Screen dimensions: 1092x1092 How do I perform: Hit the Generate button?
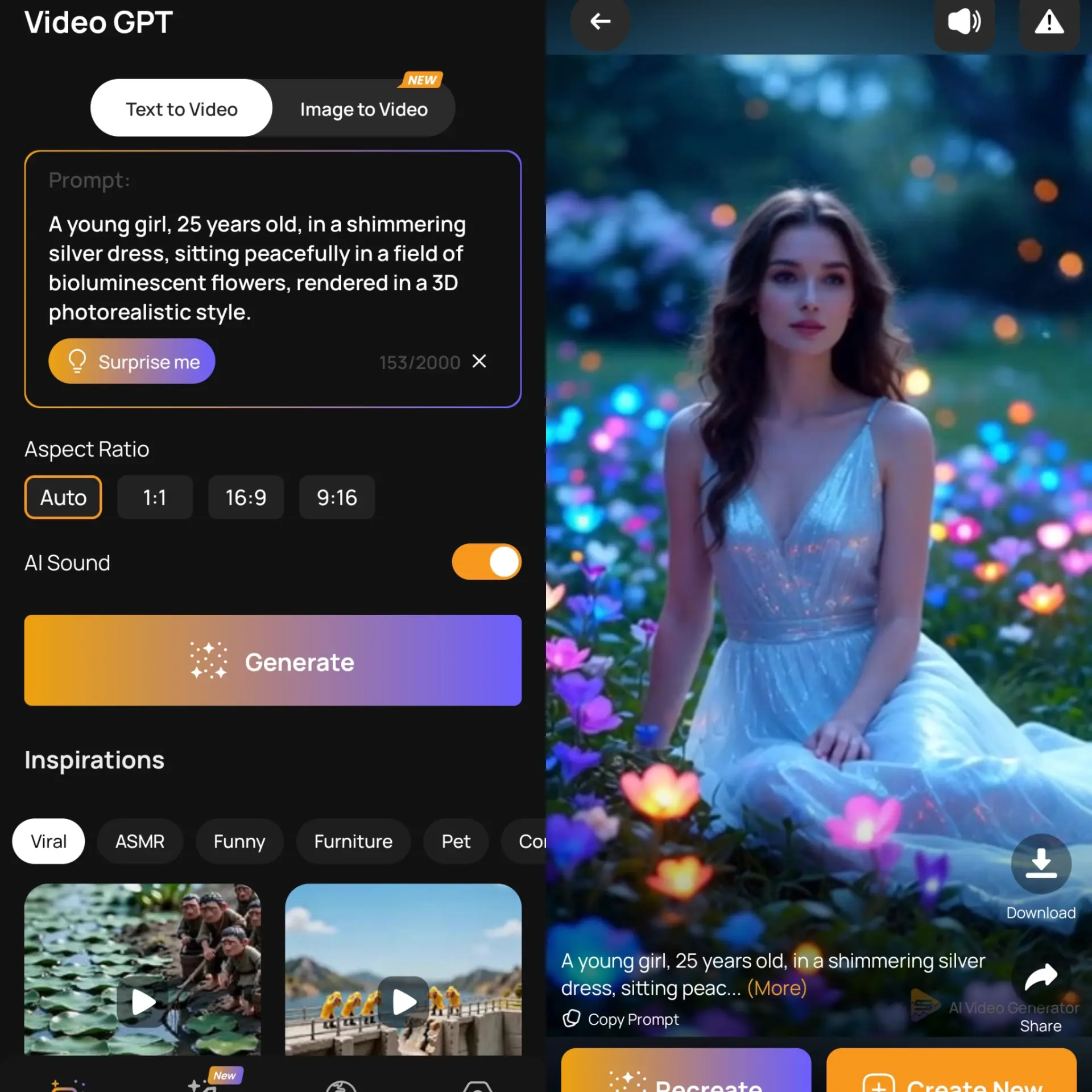tap(273, 661)
